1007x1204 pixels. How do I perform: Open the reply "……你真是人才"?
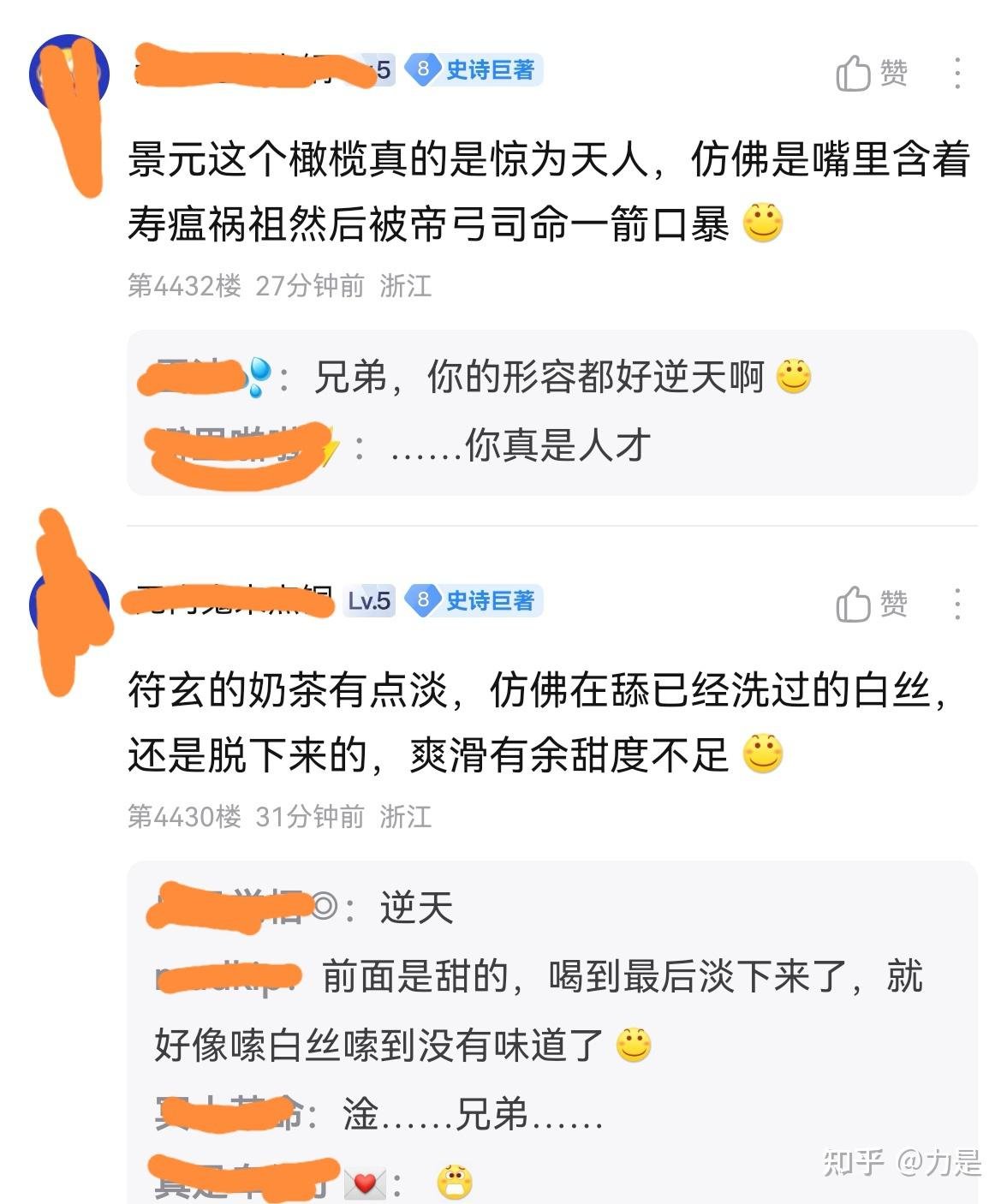(520, 445)
